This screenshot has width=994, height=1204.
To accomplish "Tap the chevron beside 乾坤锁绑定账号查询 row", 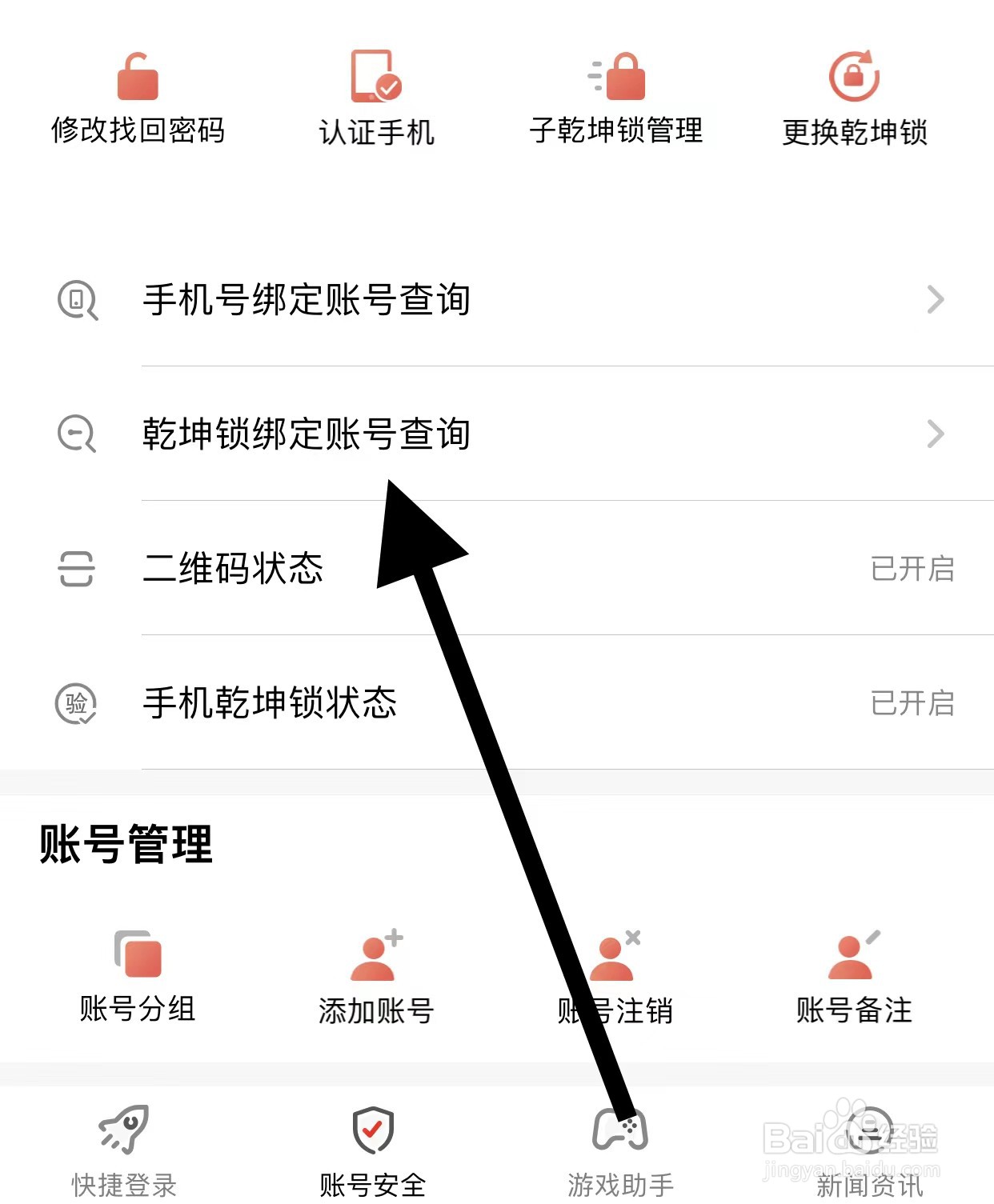I will click(x=936, y=434).
